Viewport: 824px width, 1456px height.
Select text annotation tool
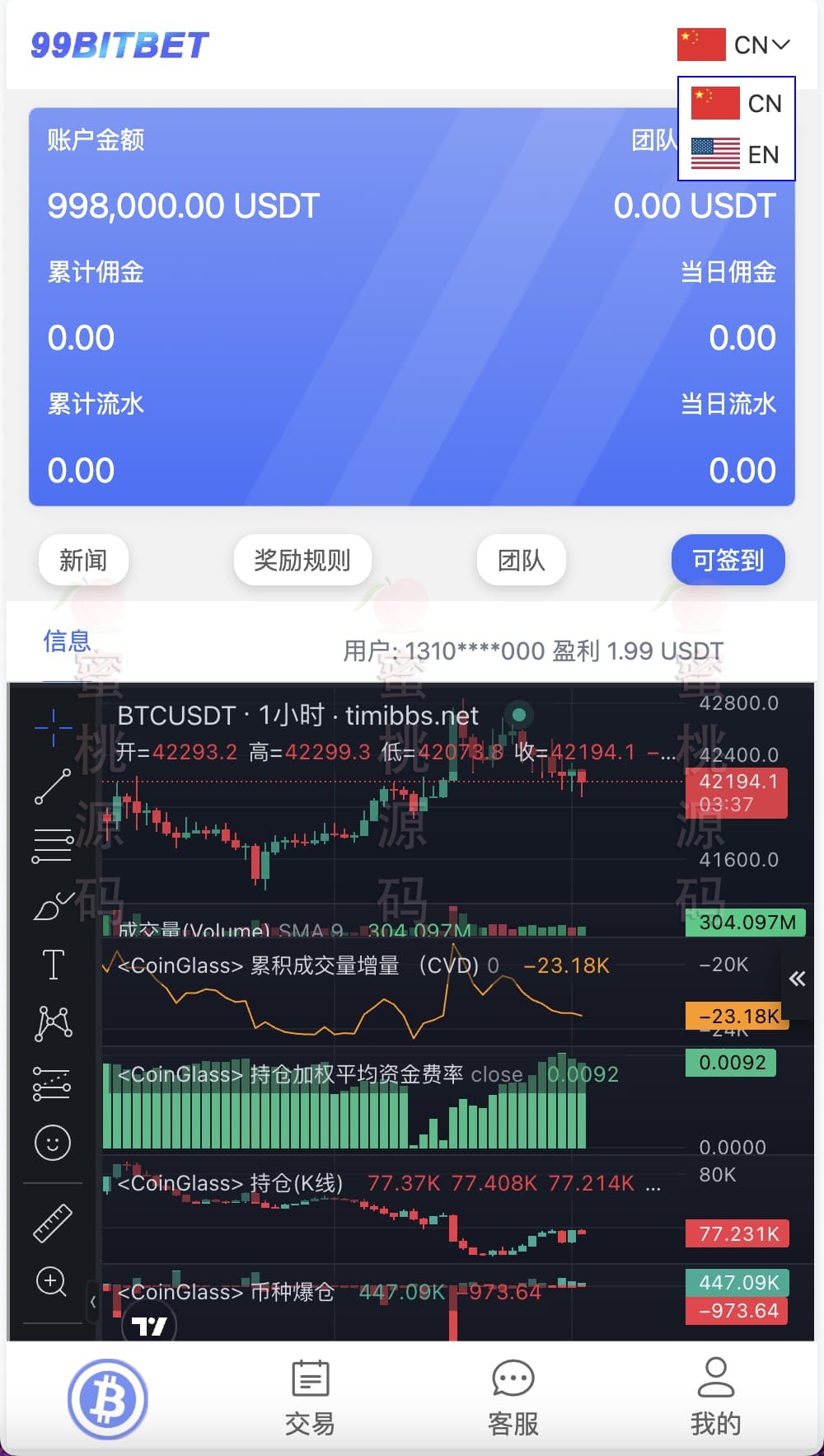pyautogui.click(x=53, y=964)
